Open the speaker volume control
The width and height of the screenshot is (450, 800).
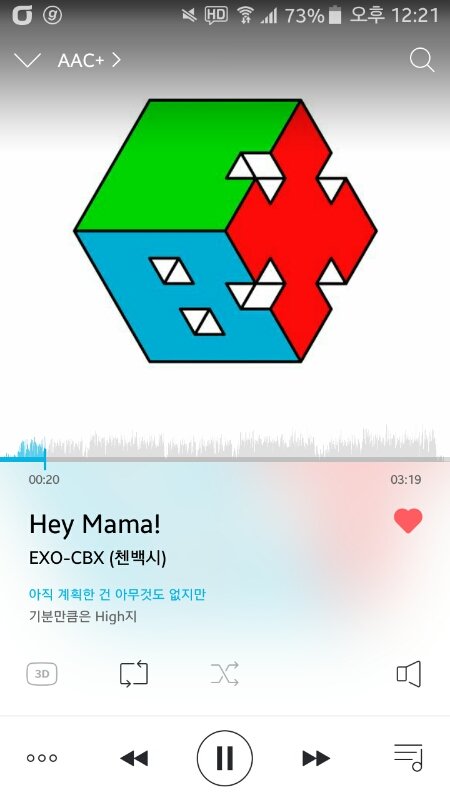point(409,674)
